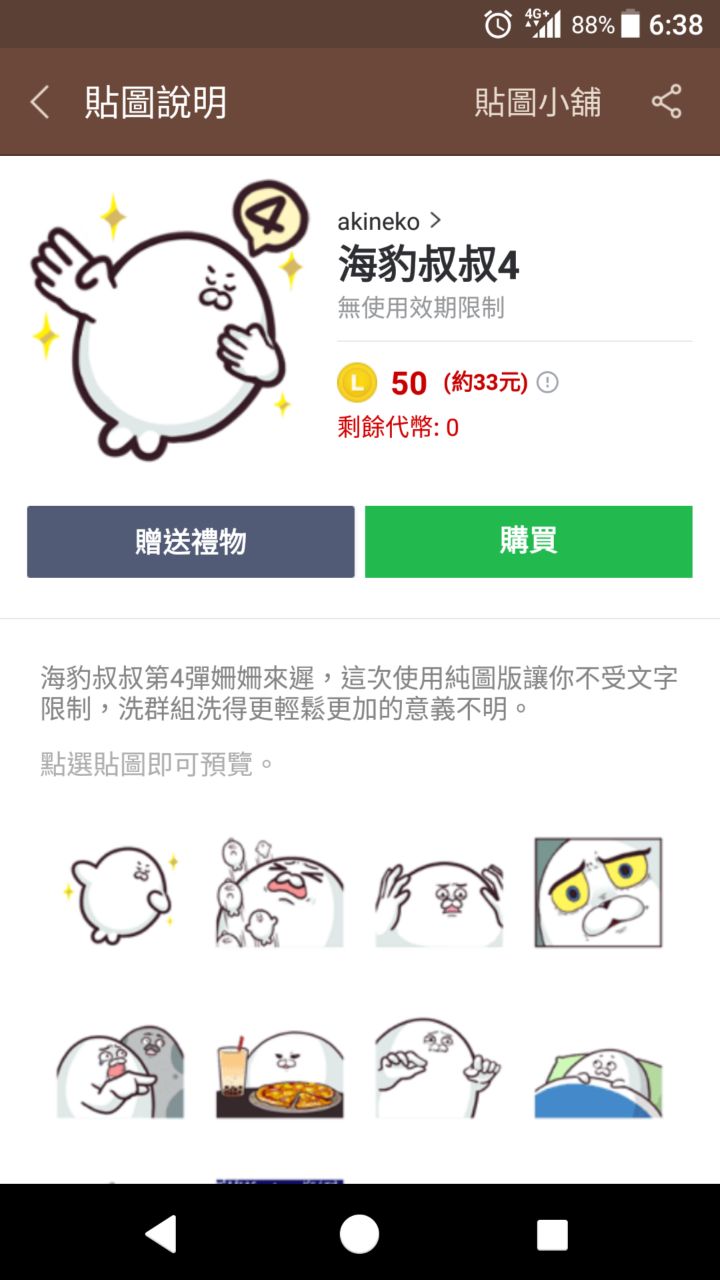The image size is (720, 1280).
Task: Go back using the header arrow
Action: [x=40, y=102]
